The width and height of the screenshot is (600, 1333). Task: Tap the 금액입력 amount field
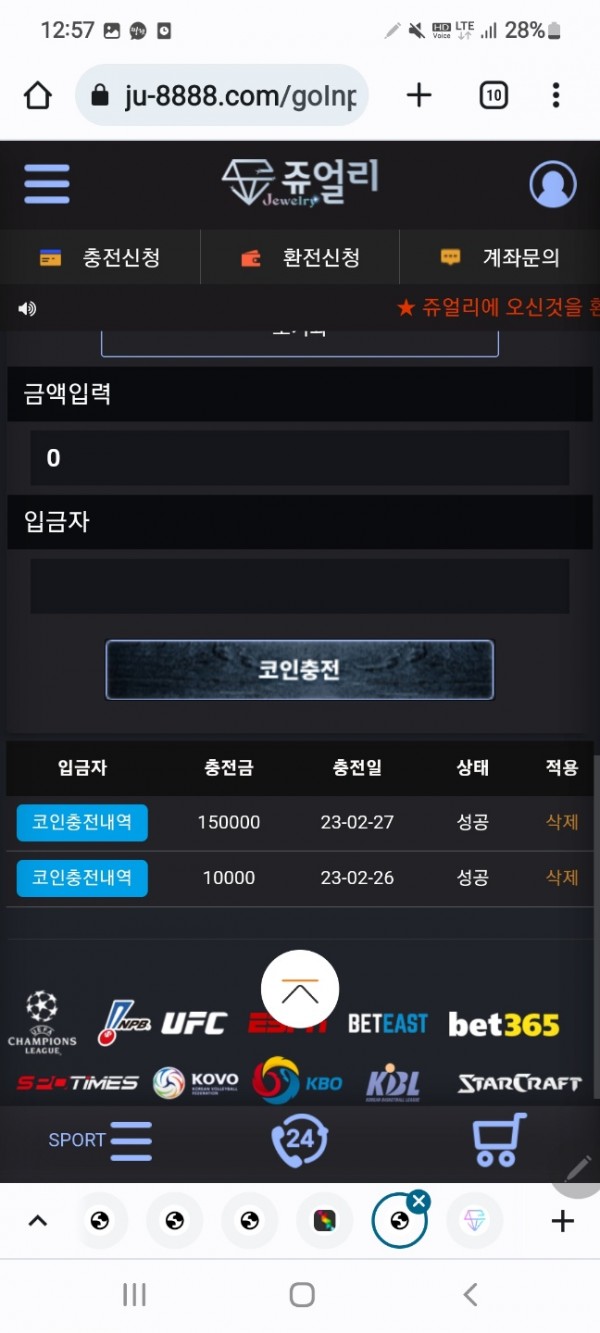[x=300, y=458]
